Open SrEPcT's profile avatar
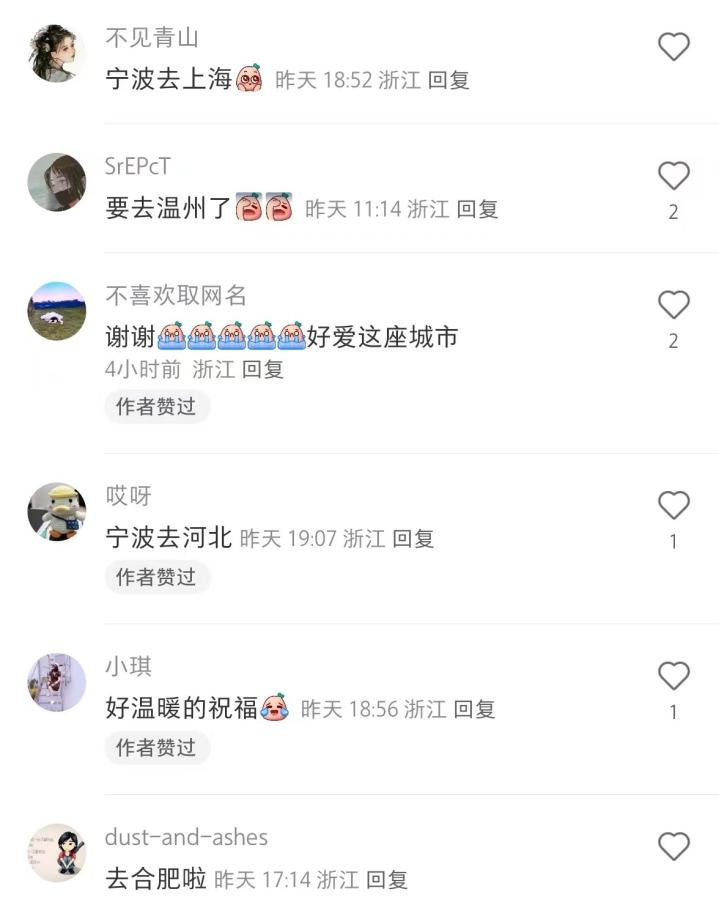 tap(56, 182)
